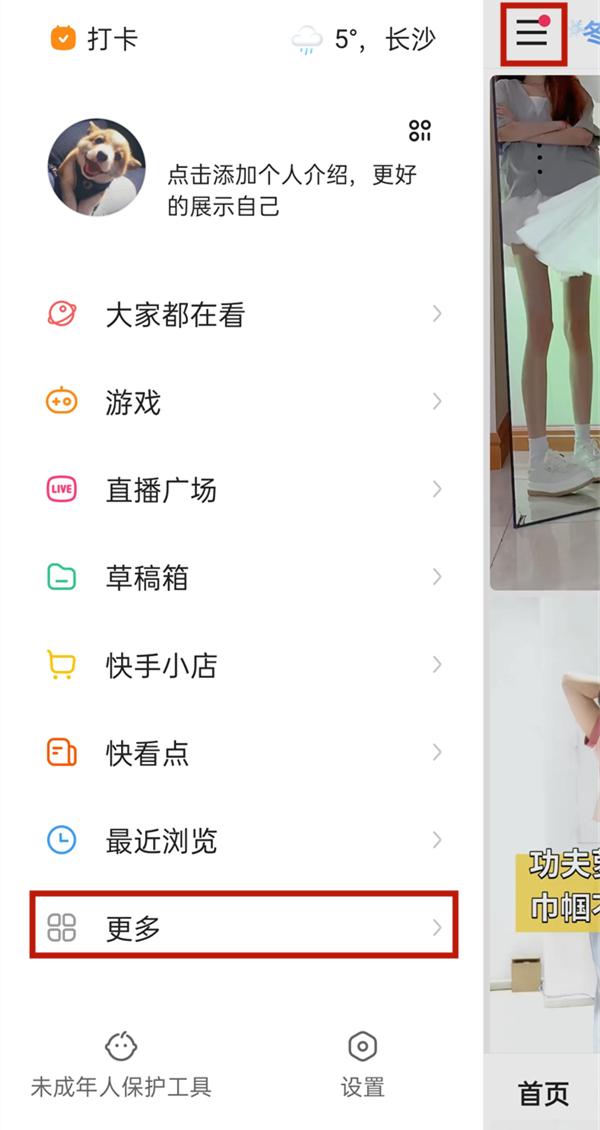Open 快手小店 shop
The height and width of the screenshot is (1130, 600).
pos(244,666)
